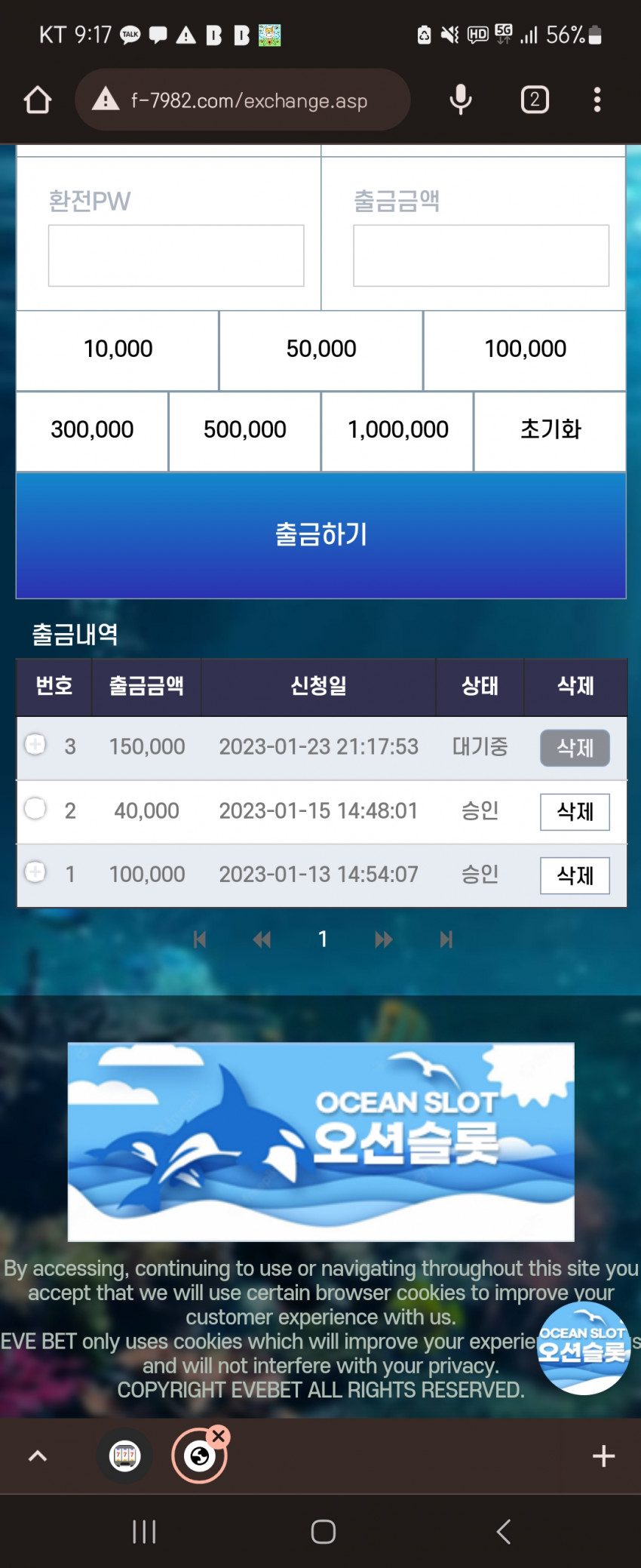Select the 100,000 amount button
641x1568 pixels.
coord(525,349)
